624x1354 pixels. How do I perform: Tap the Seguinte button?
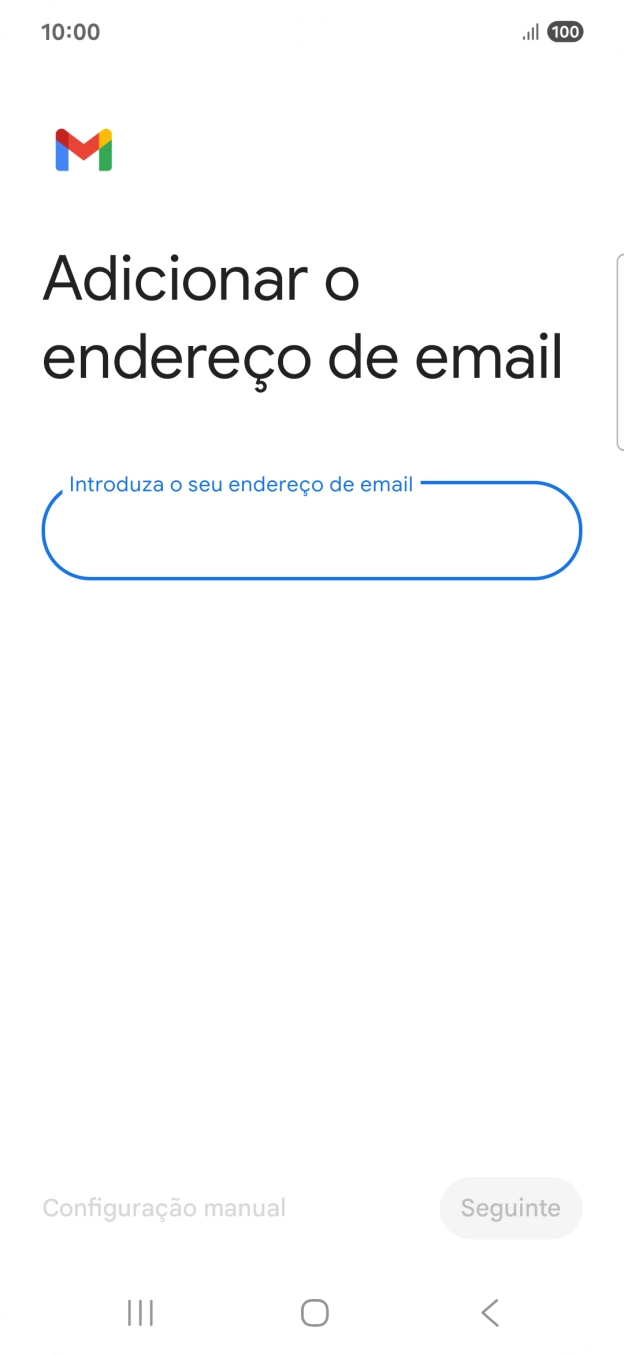[510, 1208]
